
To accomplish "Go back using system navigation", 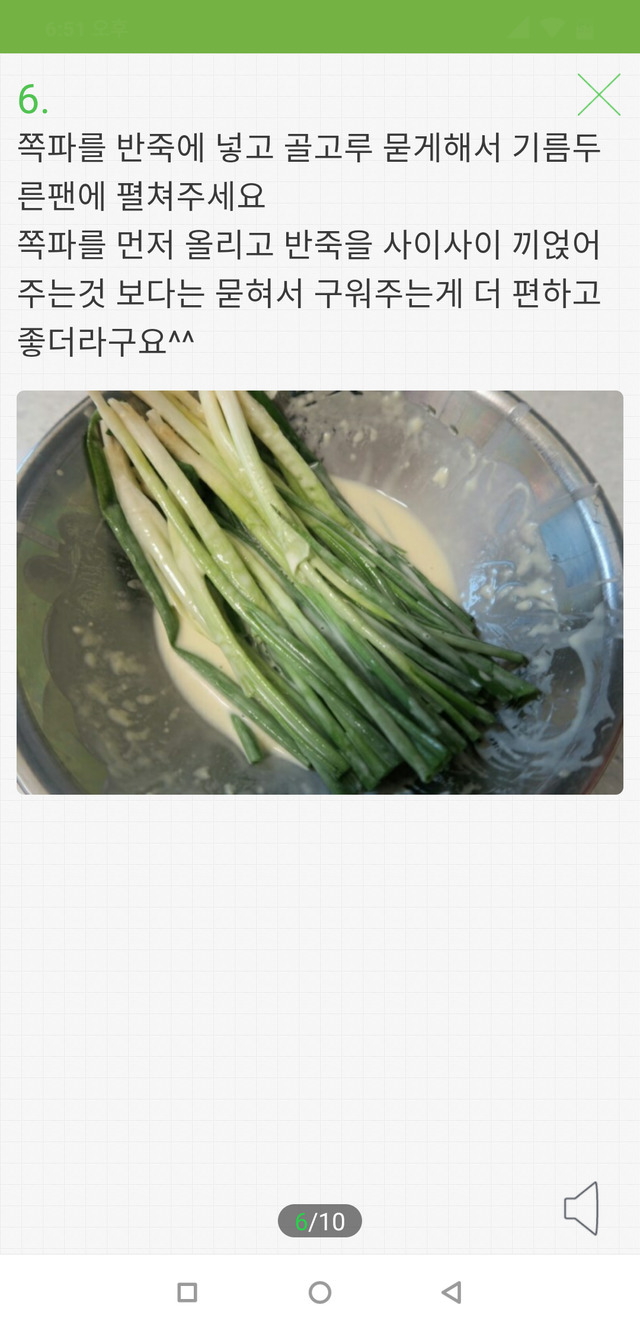I will tap(451, 1292).
